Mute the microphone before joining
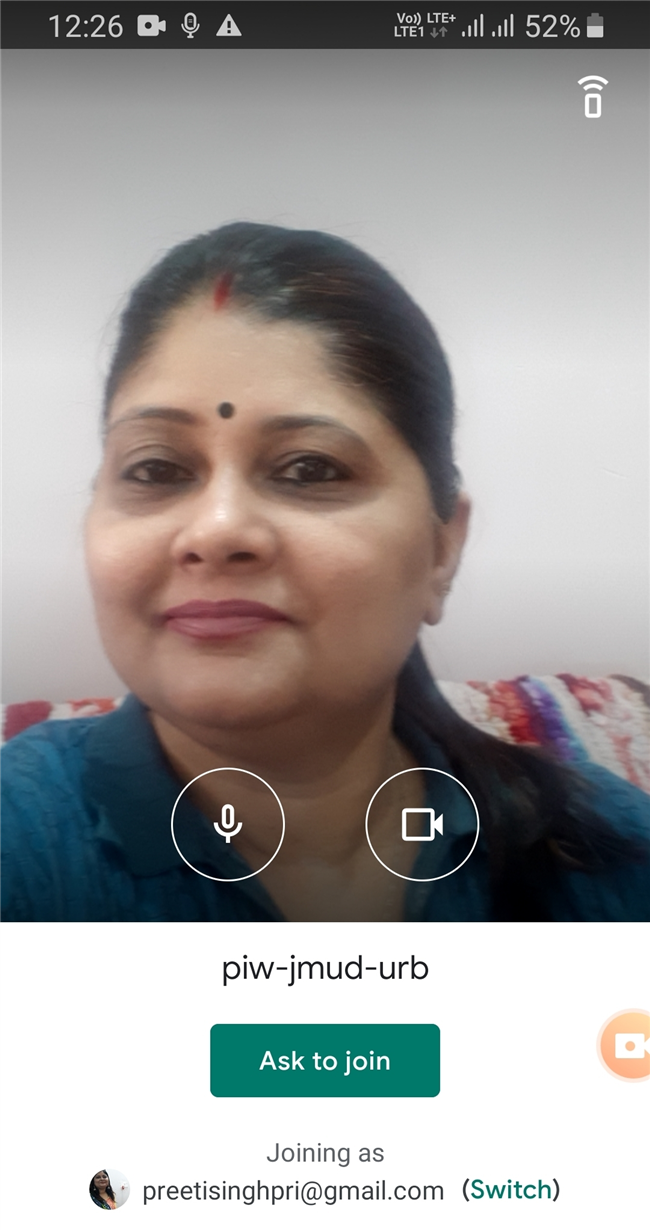 tap(228, 824)
